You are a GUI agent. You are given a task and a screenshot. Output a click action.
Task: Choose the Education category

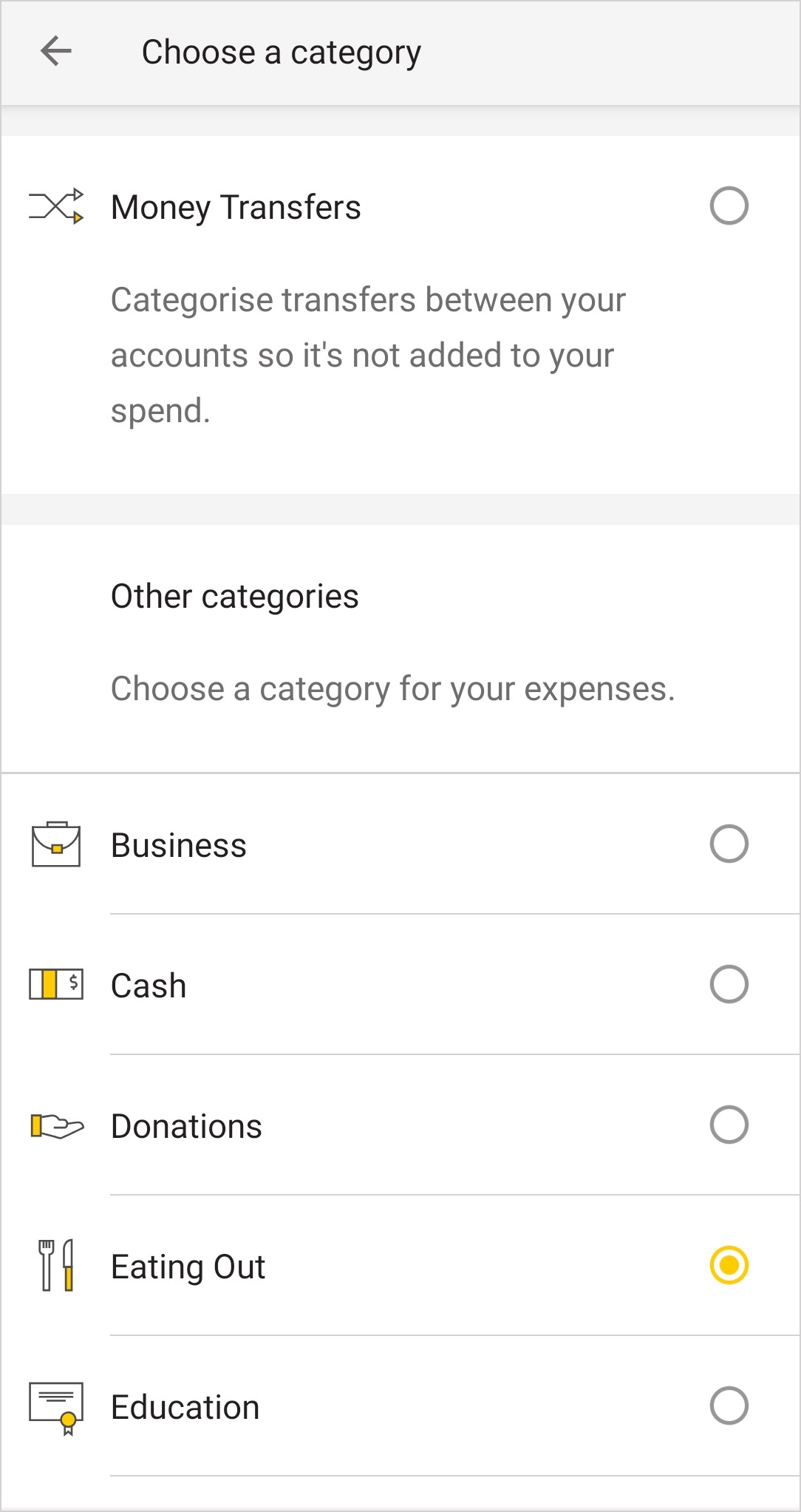click(x=400, y=1406)
